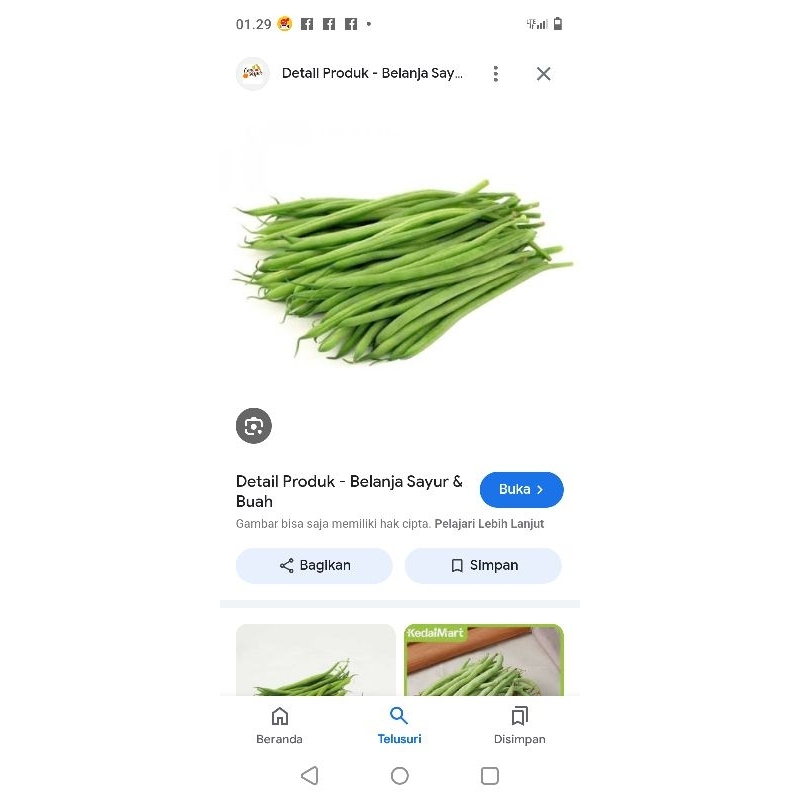Open the Disimpan tab
The height and width of the screenshot is (800, 800).
(519, 726)
